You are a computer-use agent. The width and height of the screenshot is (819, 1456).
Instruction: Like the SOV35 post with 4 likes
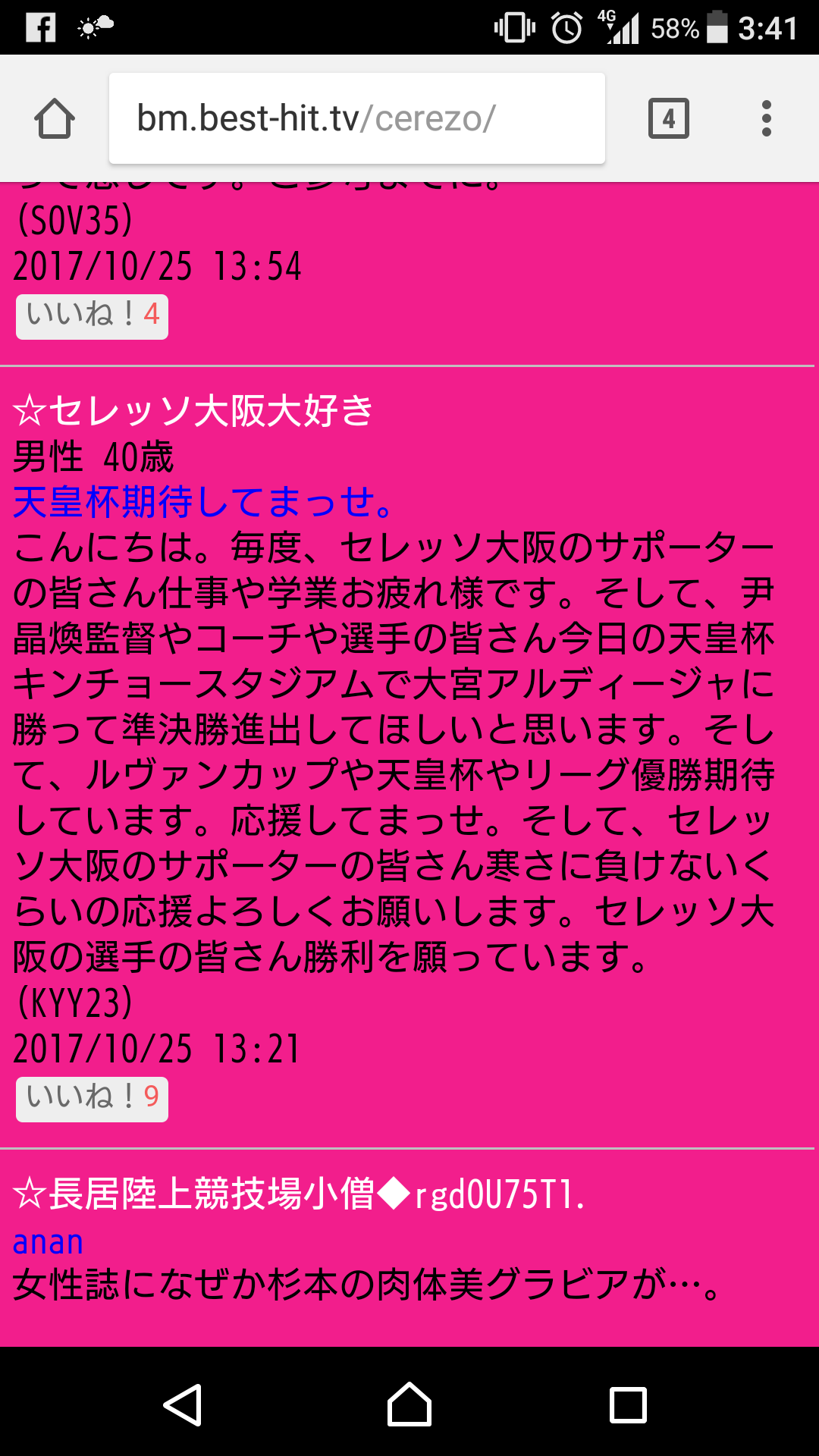tap(92, 315)
